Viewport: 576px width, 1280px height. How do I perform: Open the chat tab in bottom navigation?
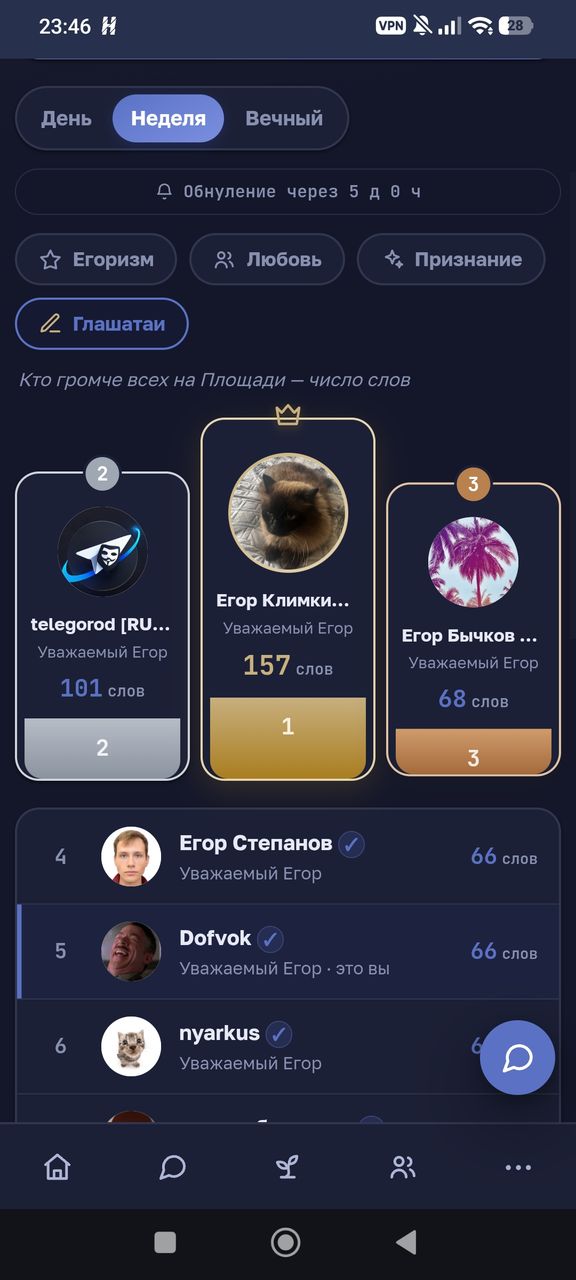click(x=173, y=1167)
